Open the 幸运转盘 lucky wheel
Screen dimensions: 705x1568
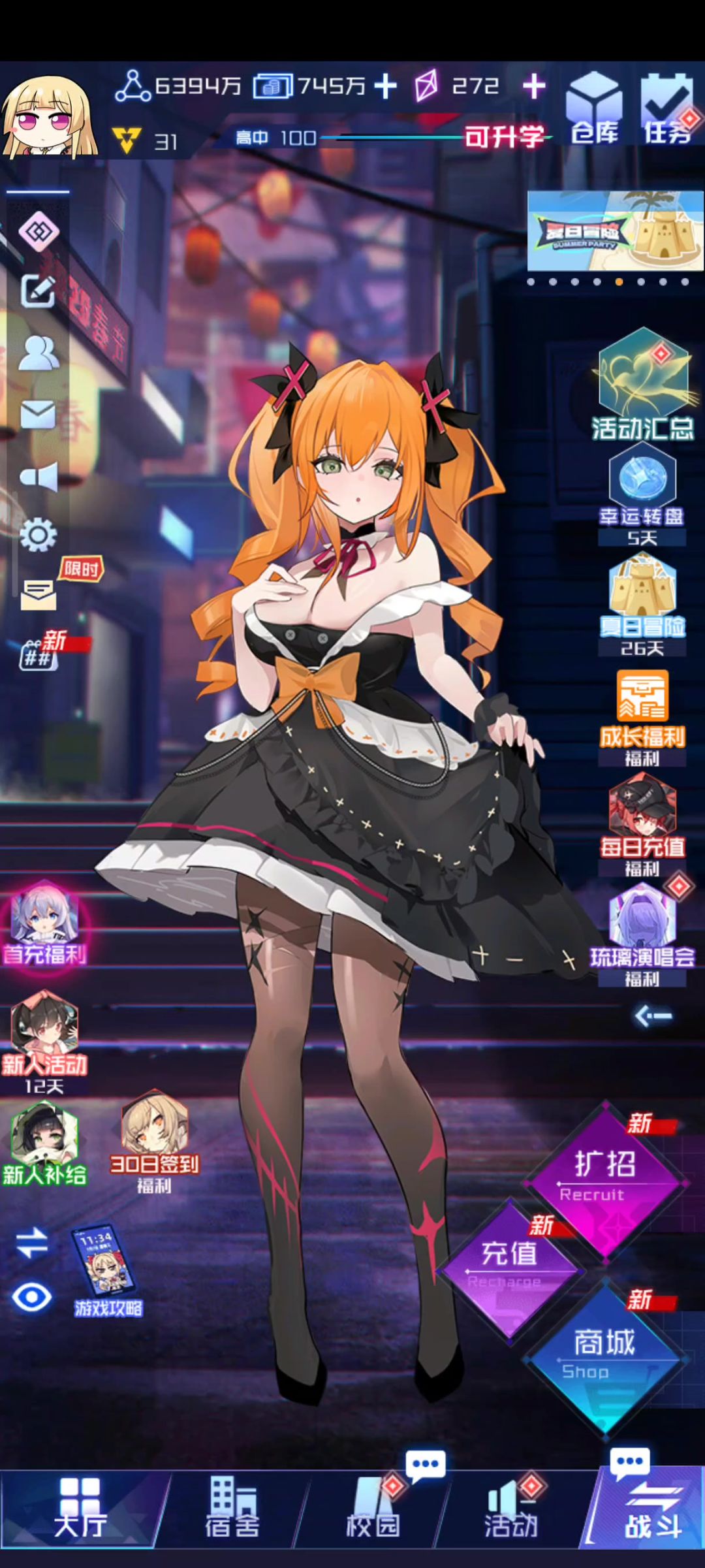pyautogui.click(x=642, y=498)
